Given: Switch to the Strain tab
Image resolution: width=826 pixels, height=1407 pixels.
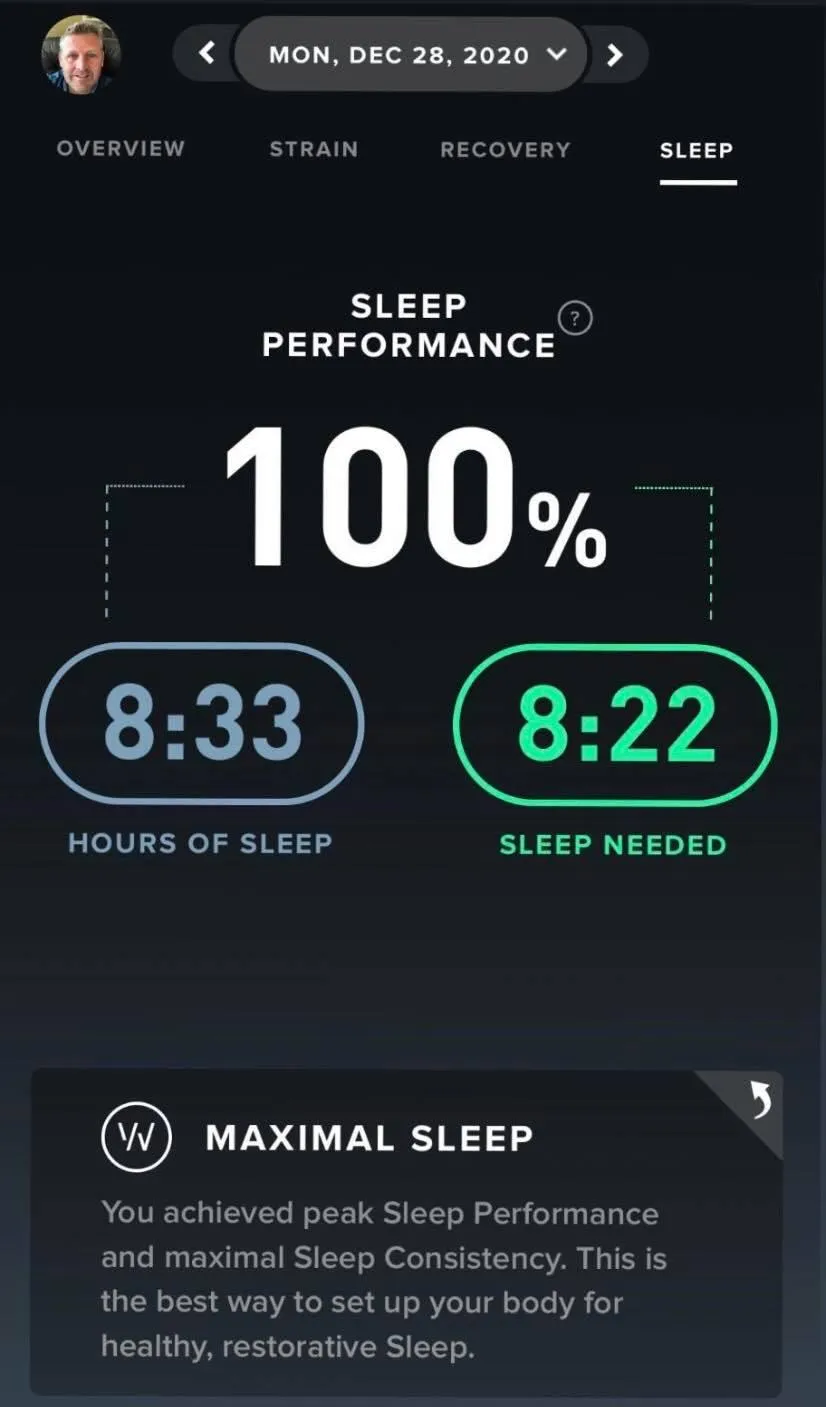Looking at the screenshot, I should 314,149.
